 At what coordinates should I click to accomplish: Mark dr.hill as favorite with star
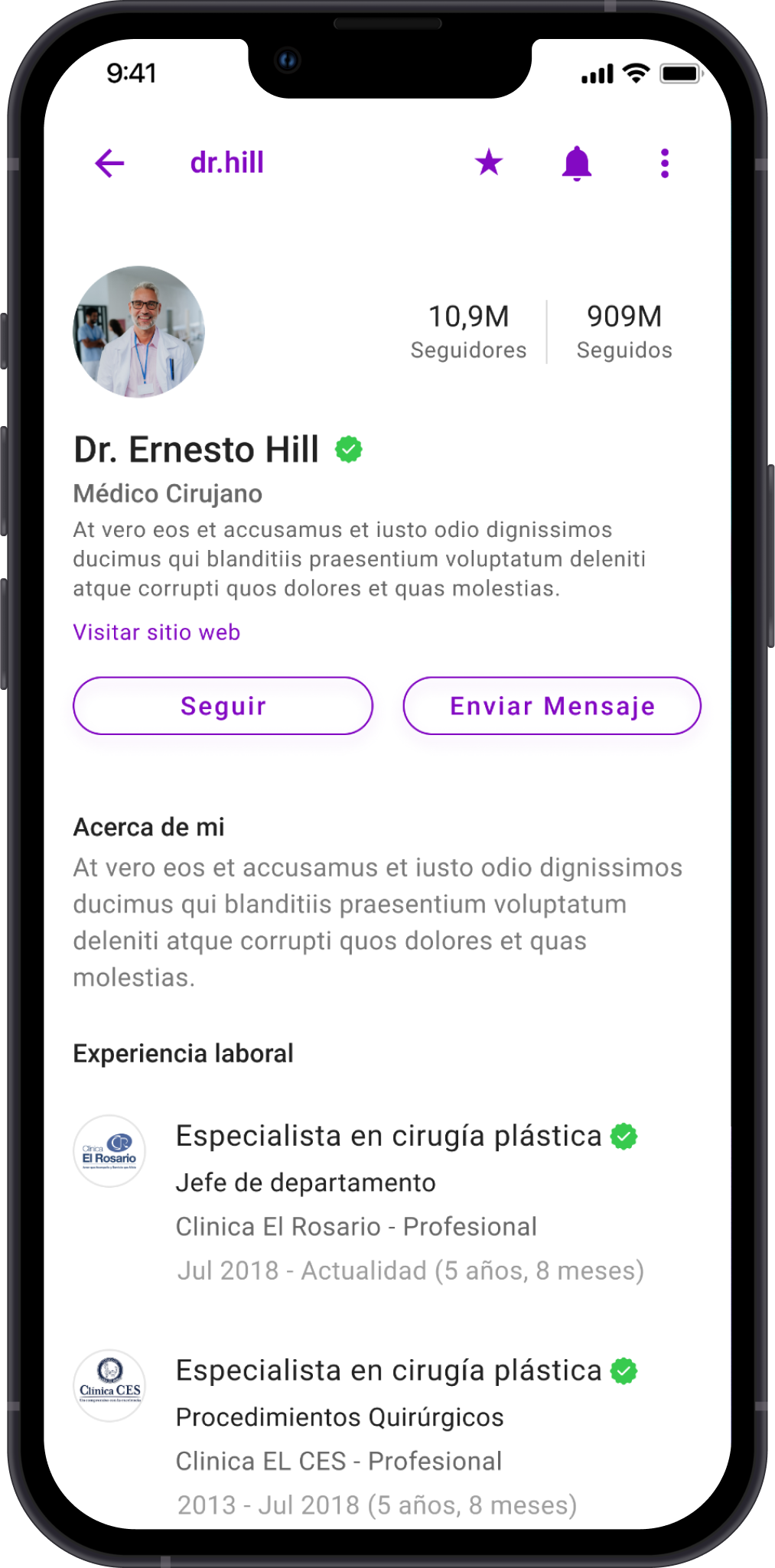click(489, 163)
